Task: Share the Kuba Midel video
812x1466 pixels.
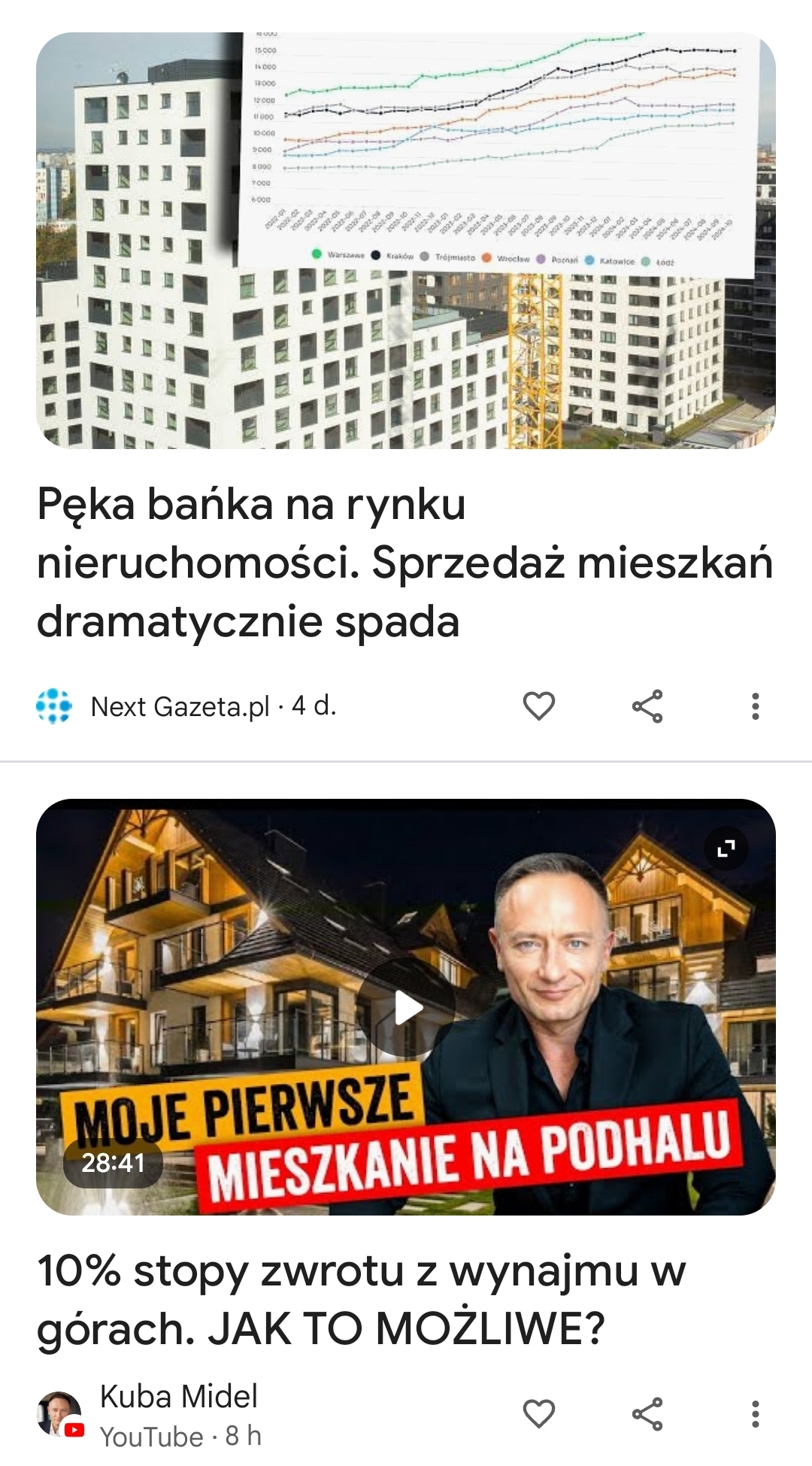Action: coord(647,1414)
